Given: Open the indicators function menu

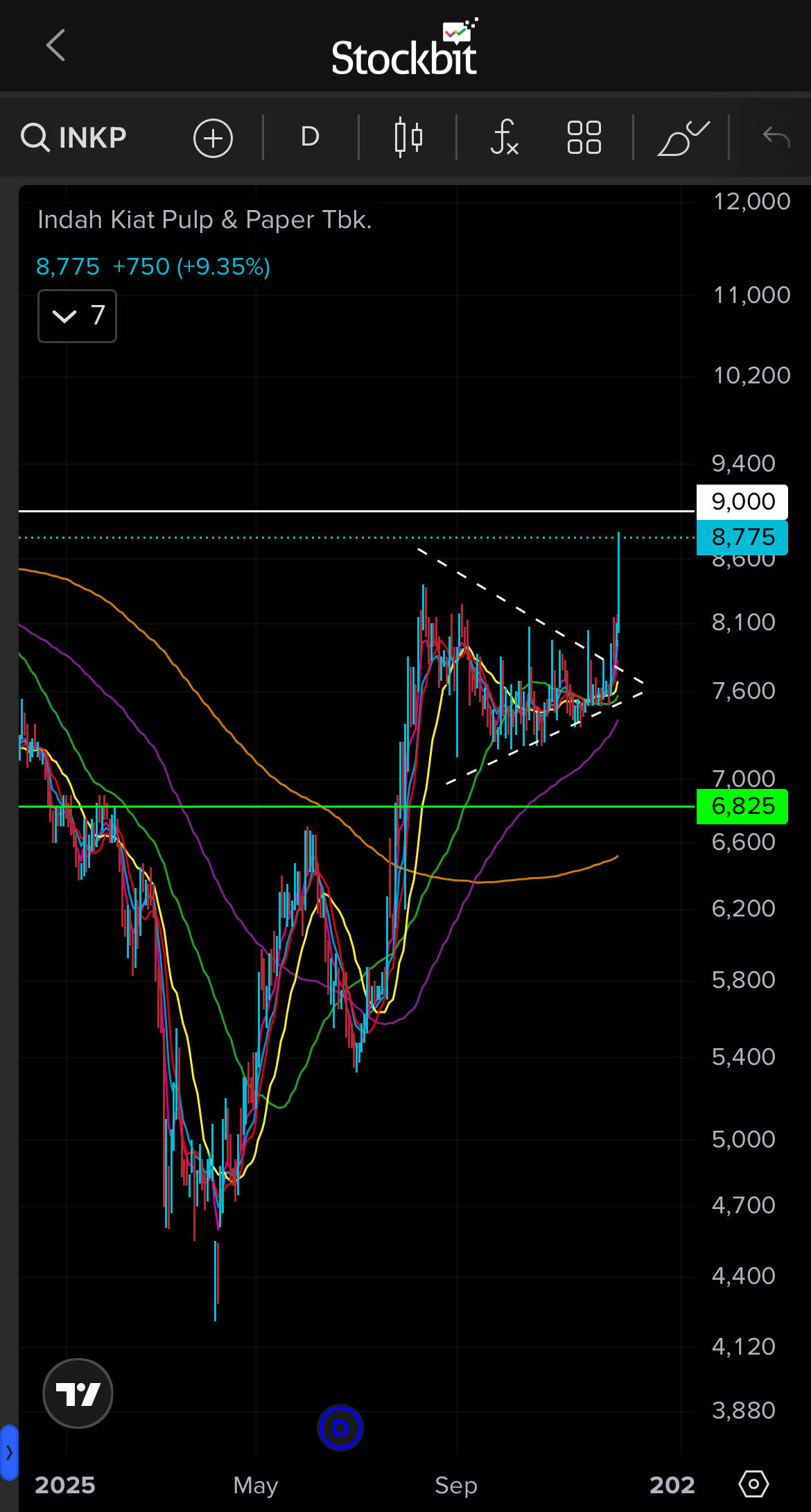Looking at the screenshot, I should 505,137.
